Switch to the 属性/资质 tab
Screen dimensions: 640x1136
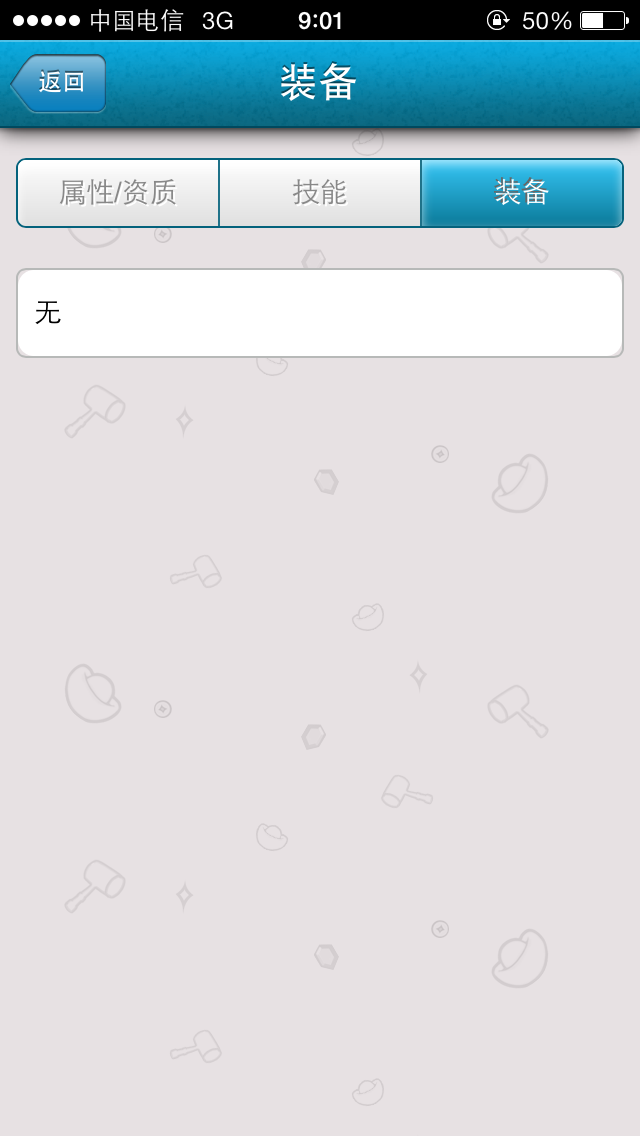click(x=118, y=193)
